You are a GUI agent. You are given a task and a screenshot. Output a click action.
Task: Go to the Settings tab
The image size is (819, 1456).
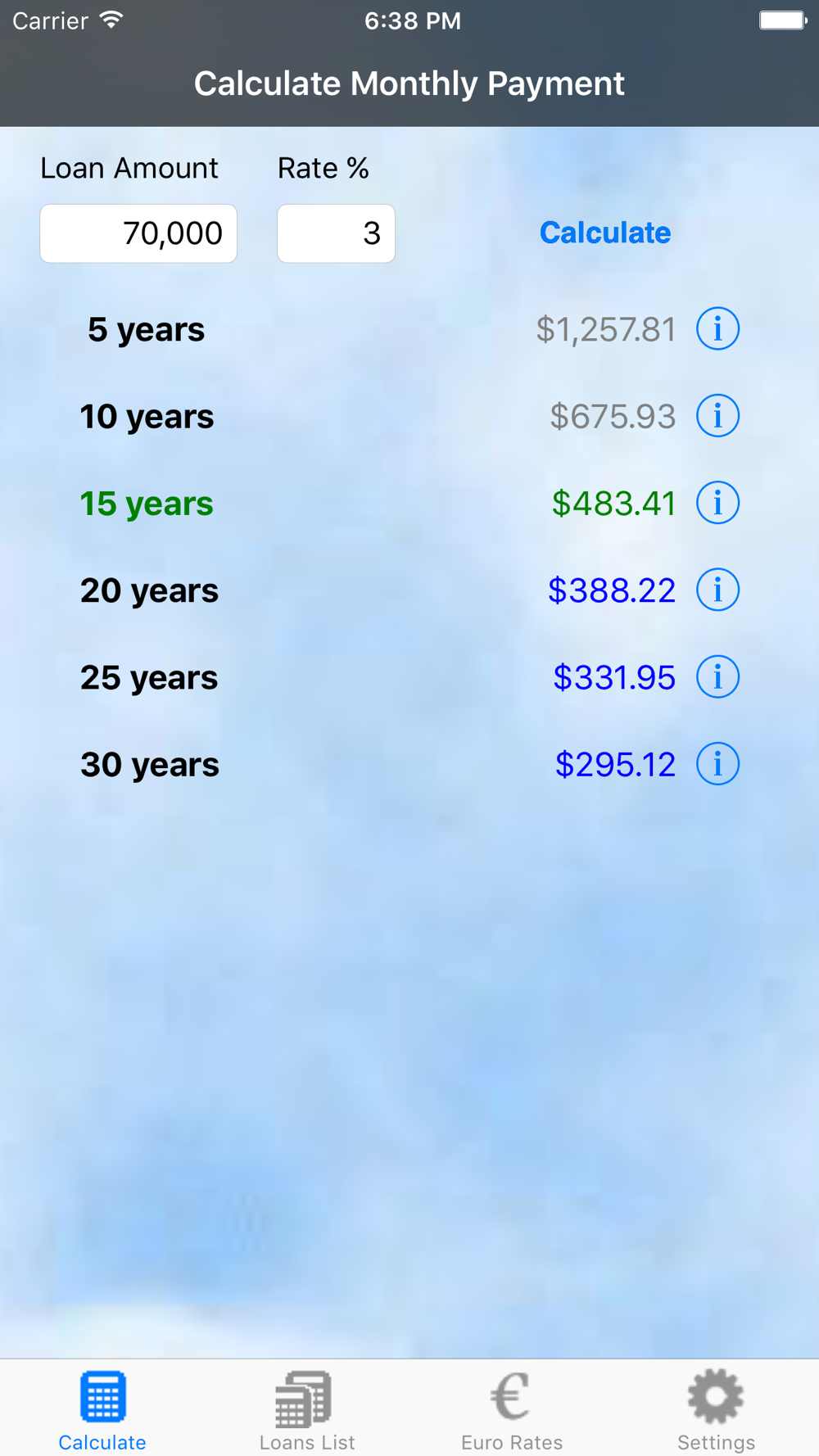[717, 1410]
